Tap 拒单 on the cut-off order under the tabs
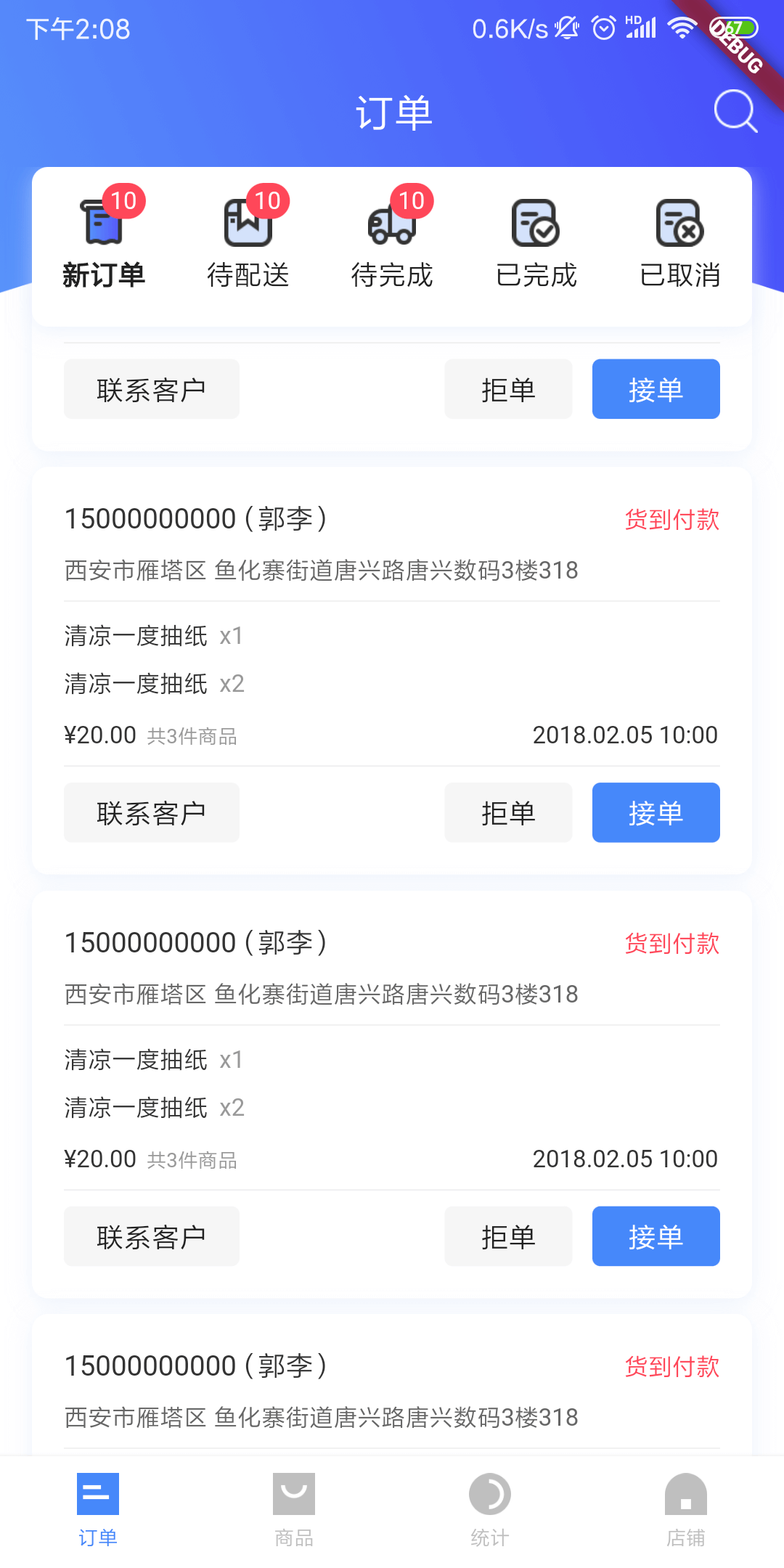This screenshot has height=1568, width=784. click(508, 389)
